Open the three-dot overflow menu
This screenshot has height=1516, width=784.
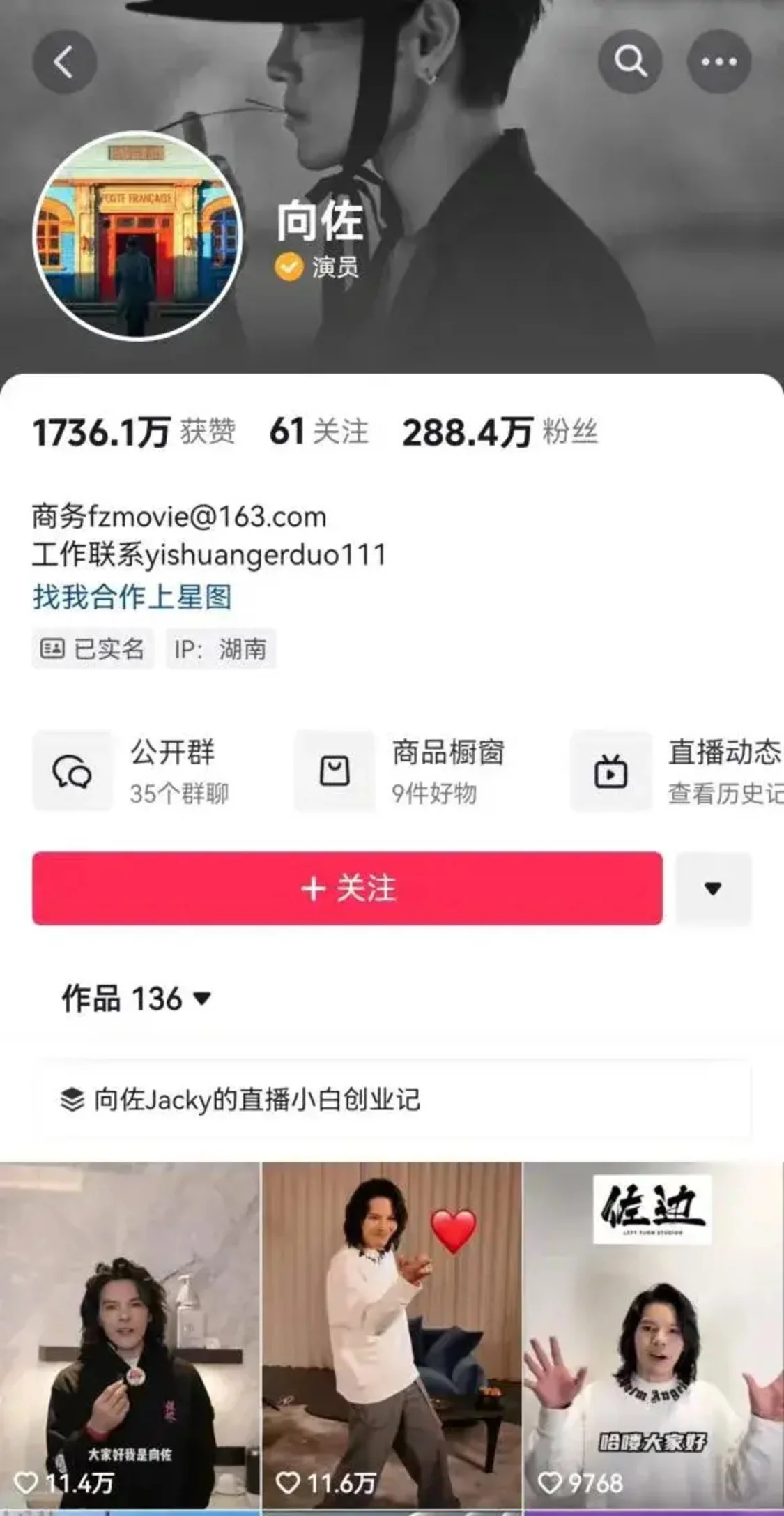pyautogui.click(x=718, y=61)
